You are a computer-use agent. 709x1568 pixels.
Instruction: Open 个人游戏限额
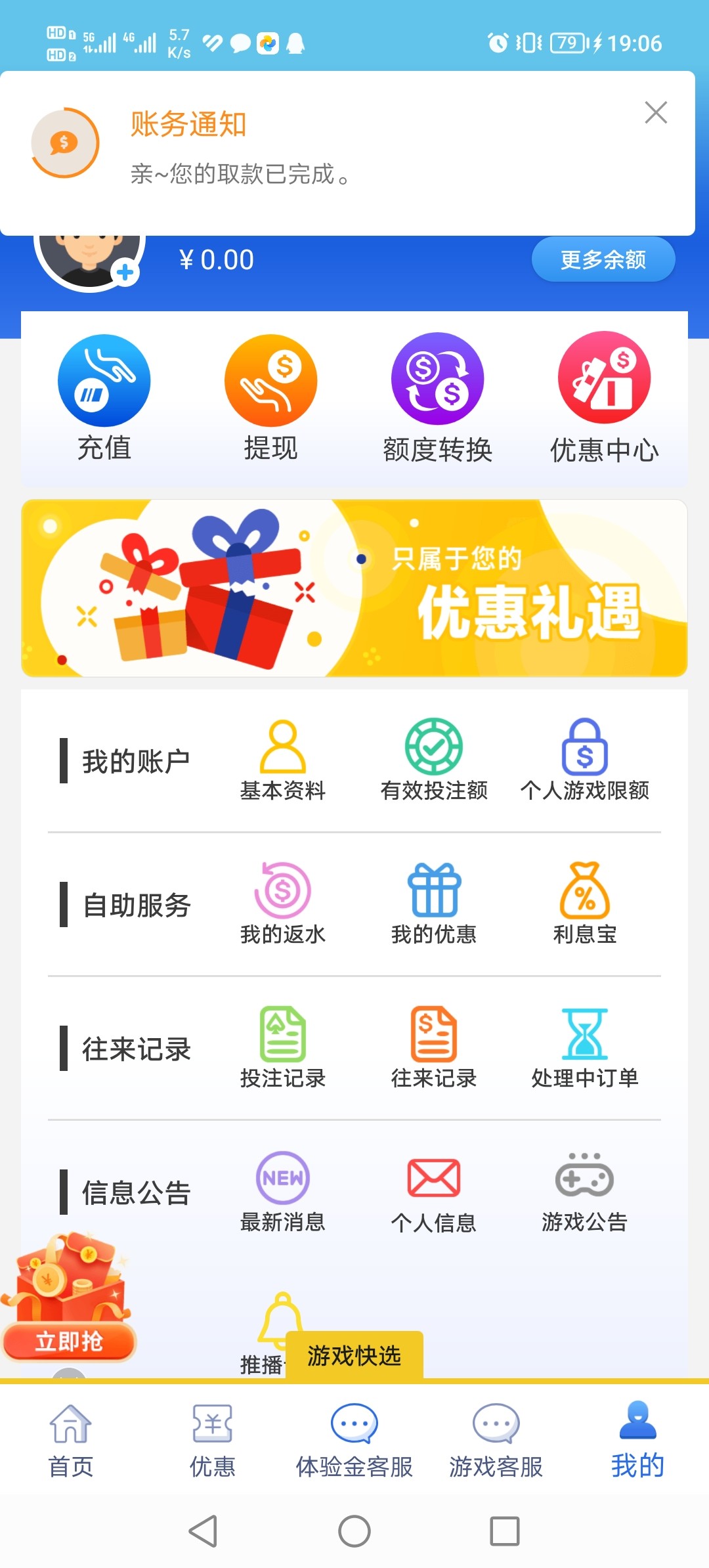point(585,762)
